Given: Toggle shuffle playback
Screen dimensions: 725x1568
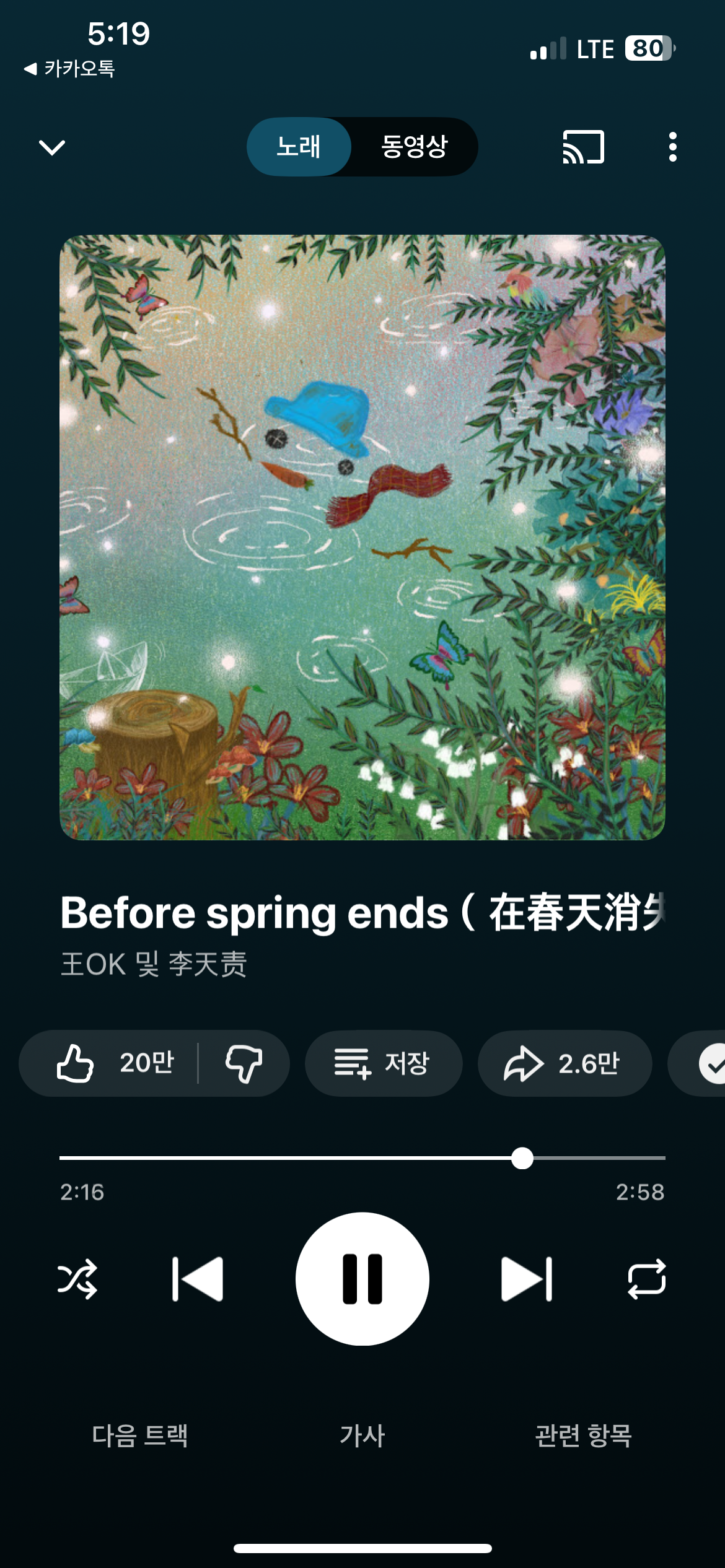Looking at the screenshot, I should [77, 1279].
